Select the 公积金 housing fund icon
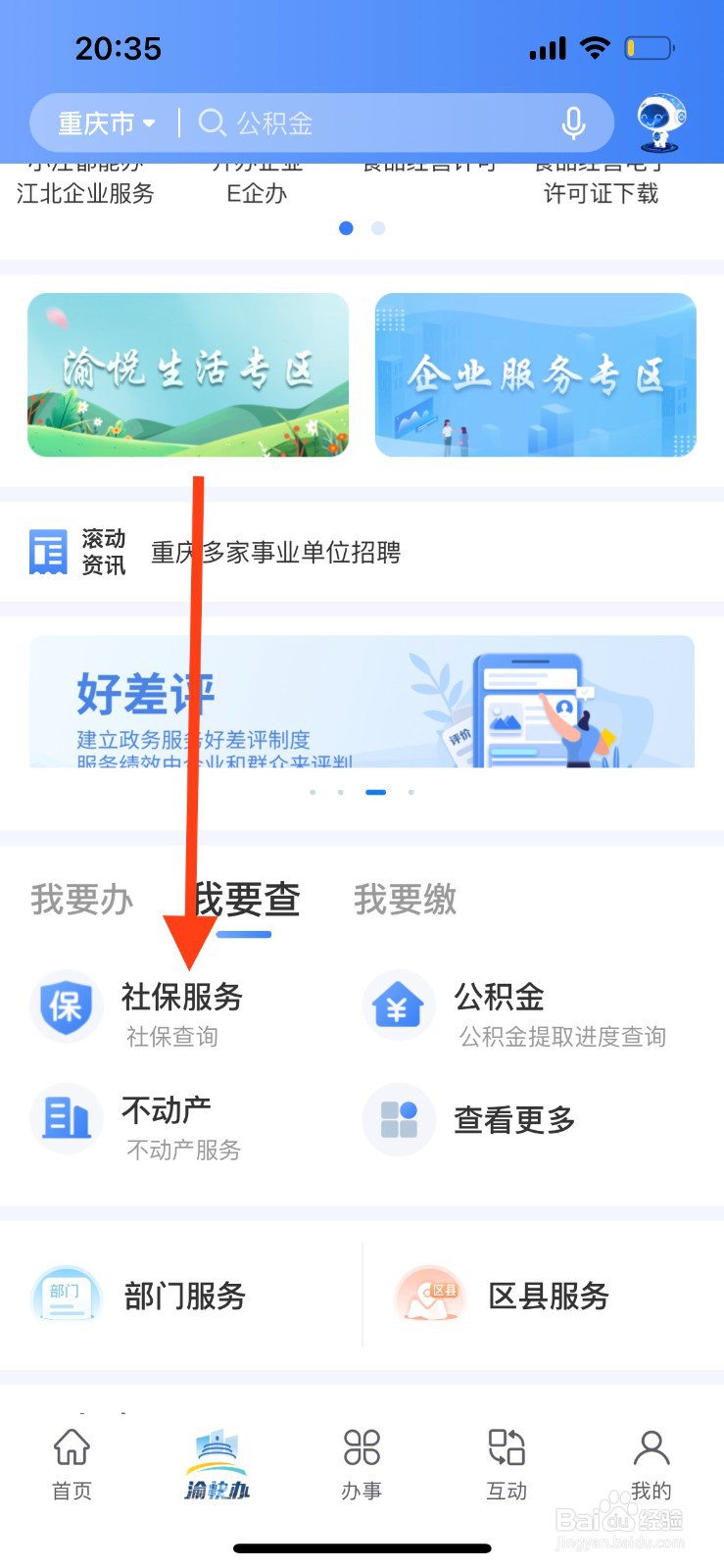 [398, 1005]
